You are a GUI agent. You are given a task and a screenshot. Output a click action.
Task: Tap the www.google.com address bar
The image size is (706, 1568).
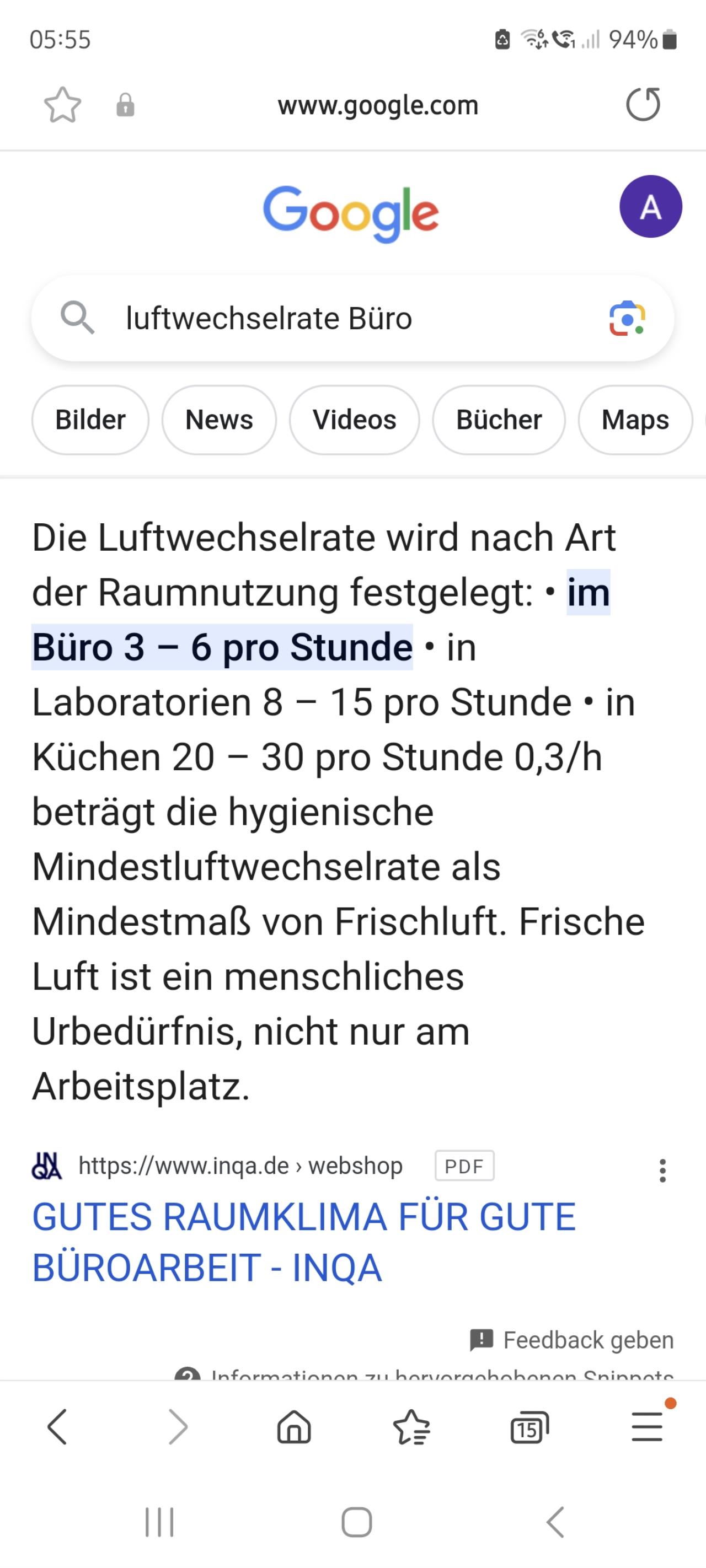coord(378,105)
